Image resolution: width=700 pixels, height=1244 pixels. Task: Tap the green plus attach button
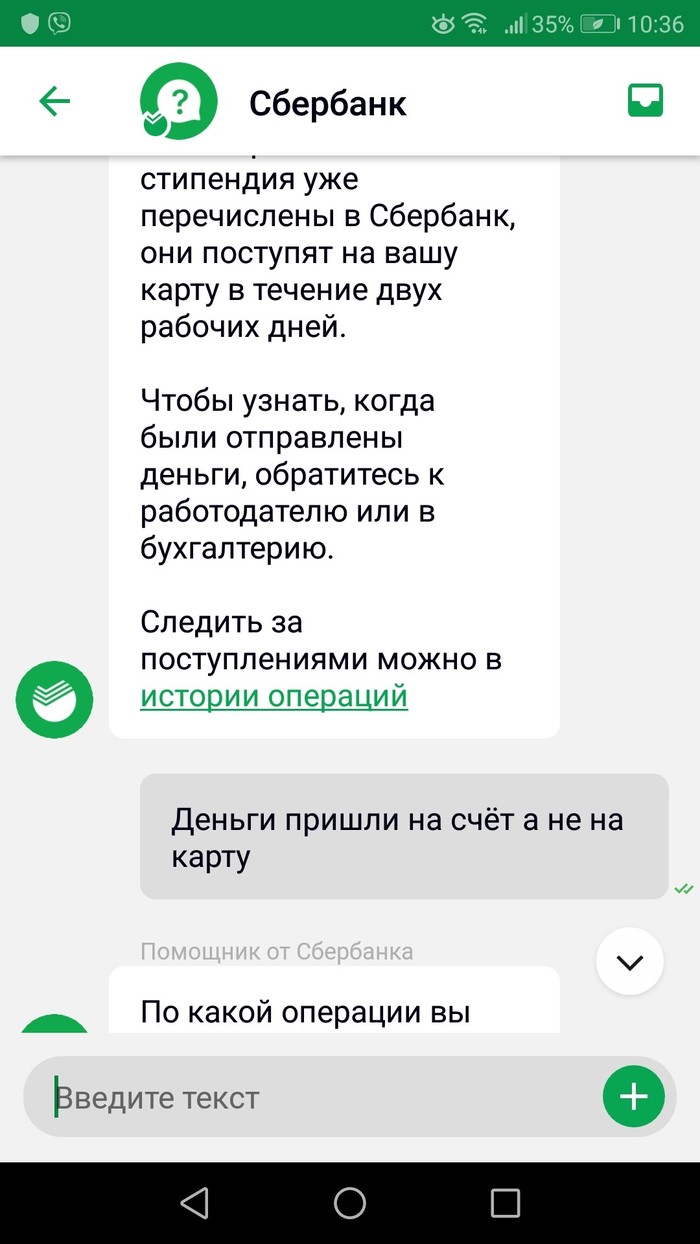click(633, 1097)
